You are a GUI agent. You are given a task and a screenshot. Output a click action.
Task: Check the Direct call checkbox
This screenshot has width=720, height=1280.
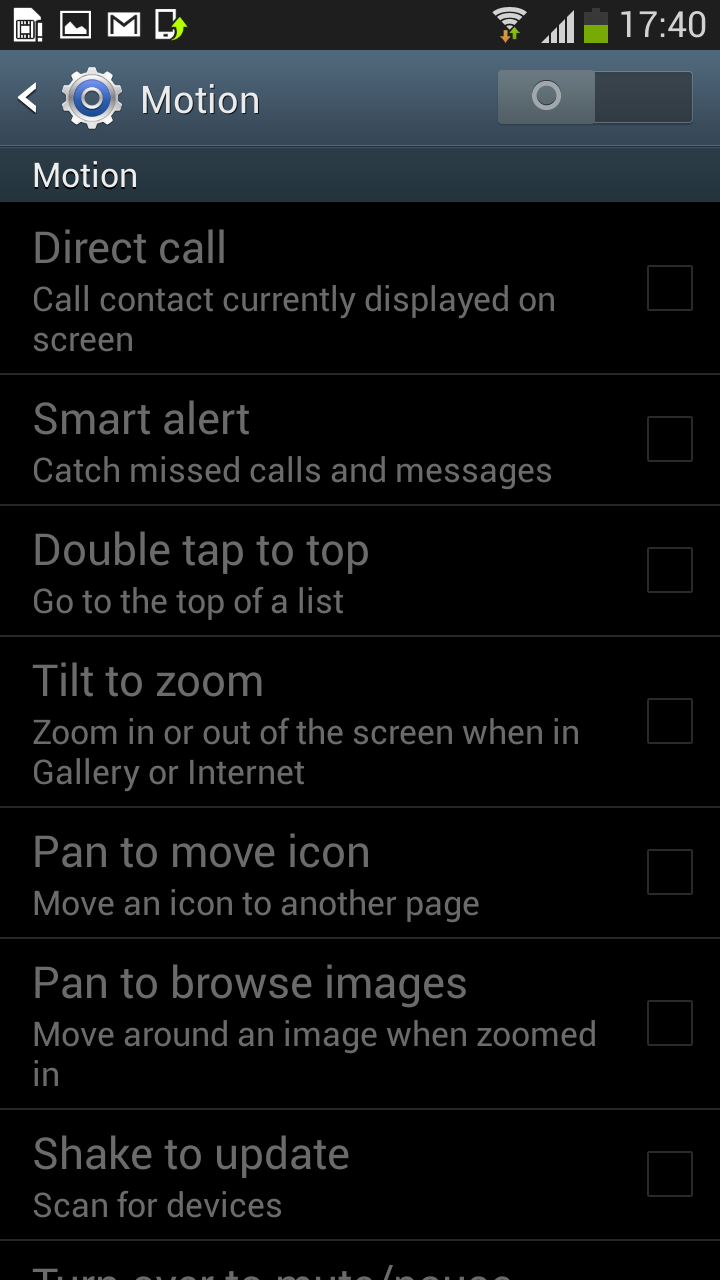click(x=669, y=288)
